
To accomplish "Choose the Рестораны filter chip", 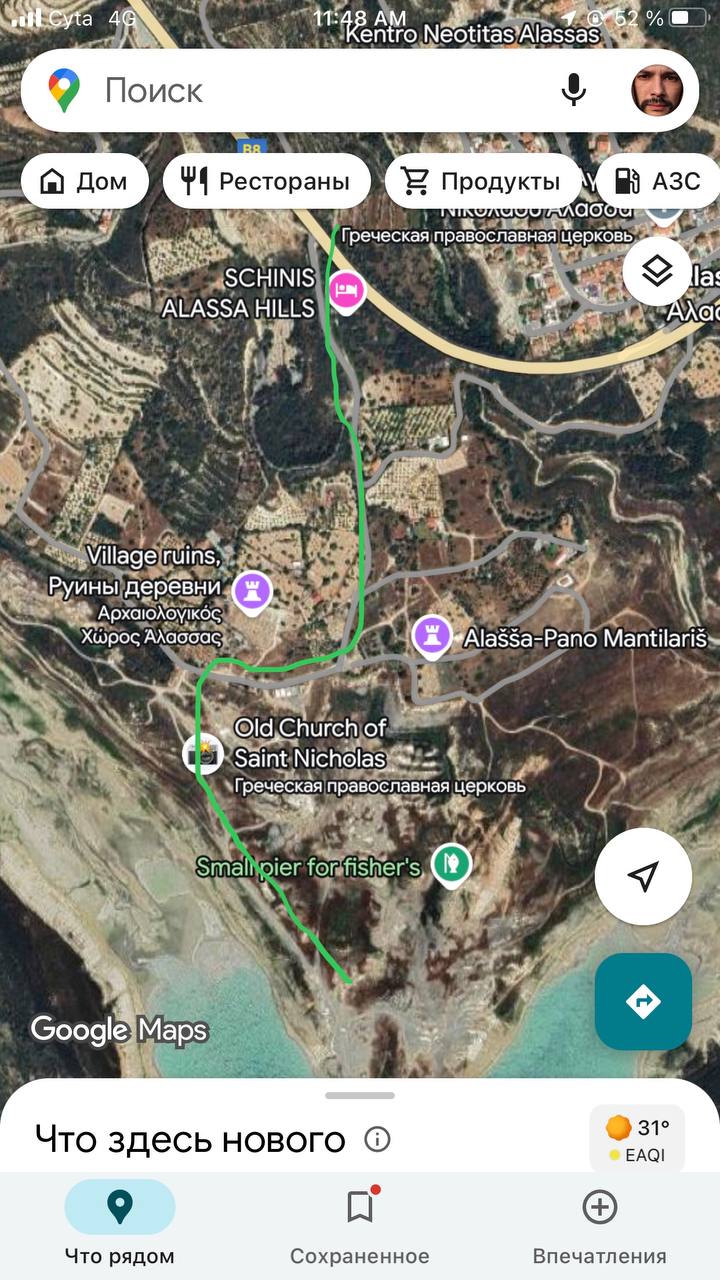I will tap(266, 181).
